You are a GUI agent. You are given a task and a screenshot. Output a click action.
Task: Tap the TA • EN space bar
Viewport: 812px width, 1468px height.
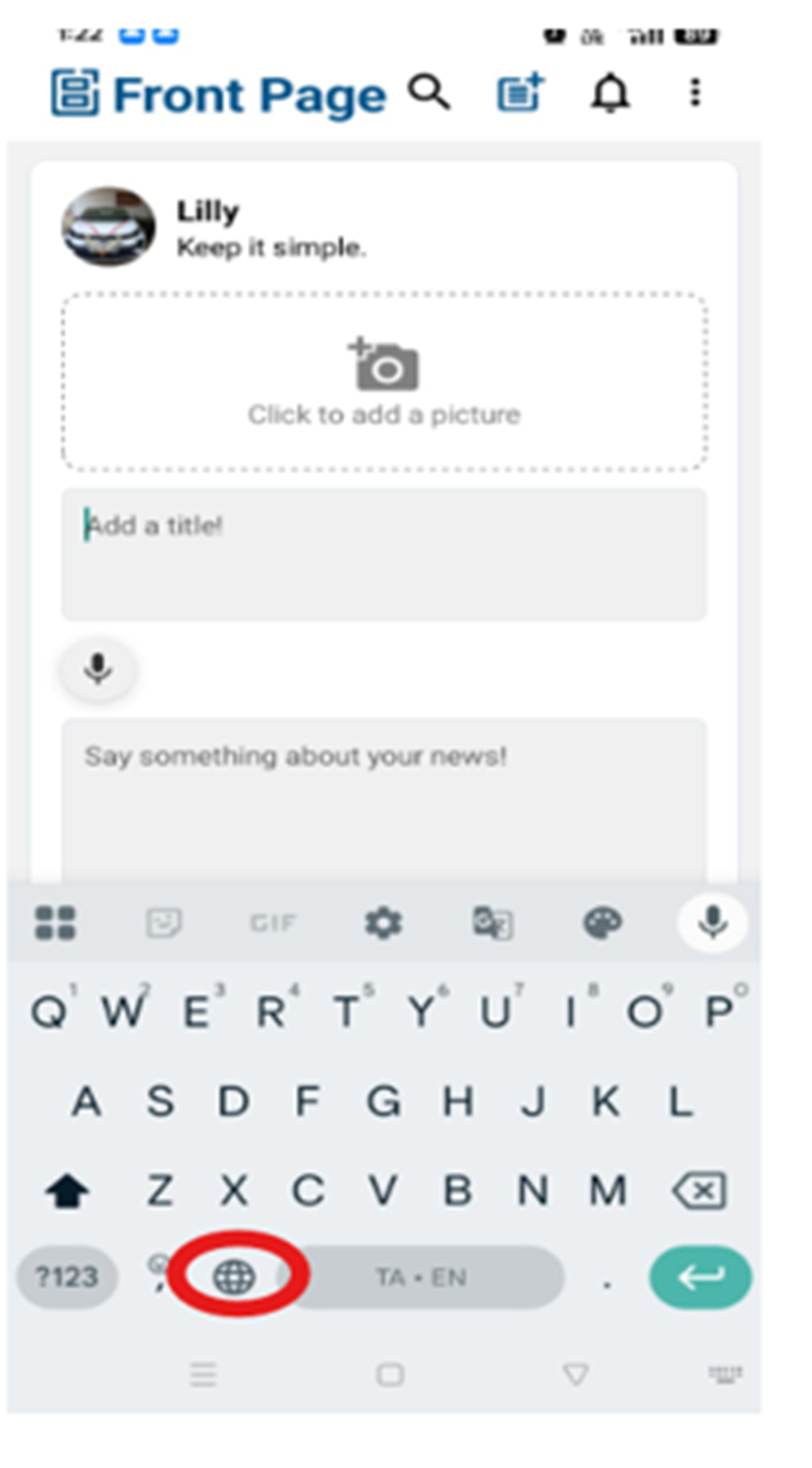(423, 1277)
